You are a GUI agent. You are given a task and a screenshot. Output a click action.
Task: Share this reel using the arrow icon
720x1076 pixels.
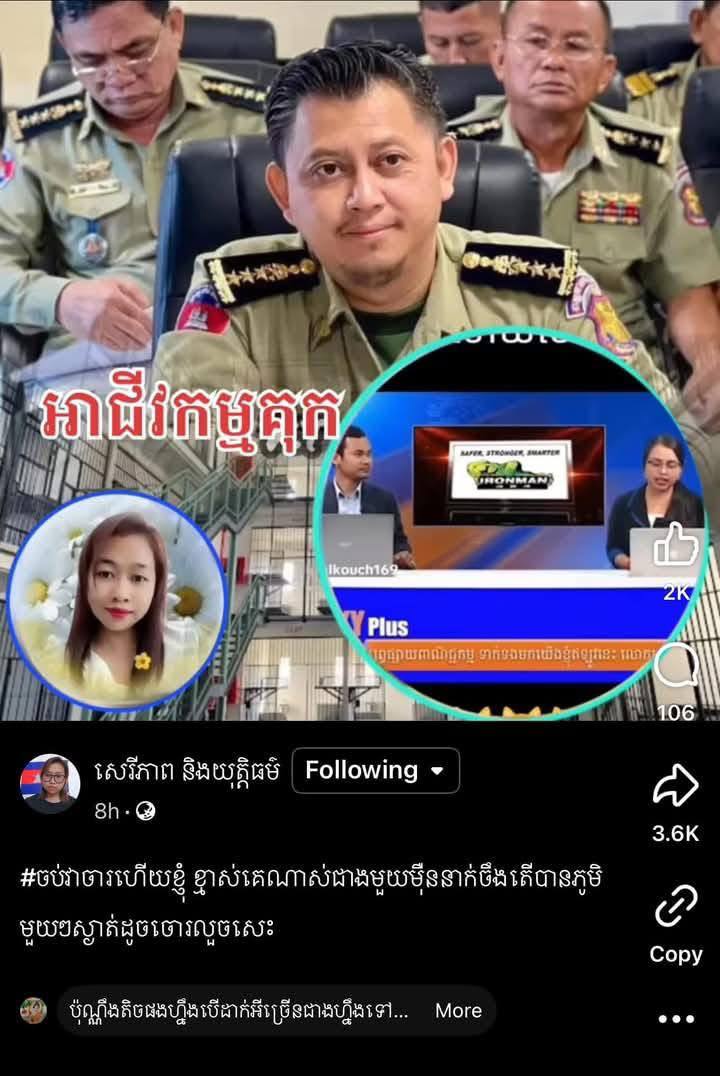pyautogui.click(x=675, y=788)
